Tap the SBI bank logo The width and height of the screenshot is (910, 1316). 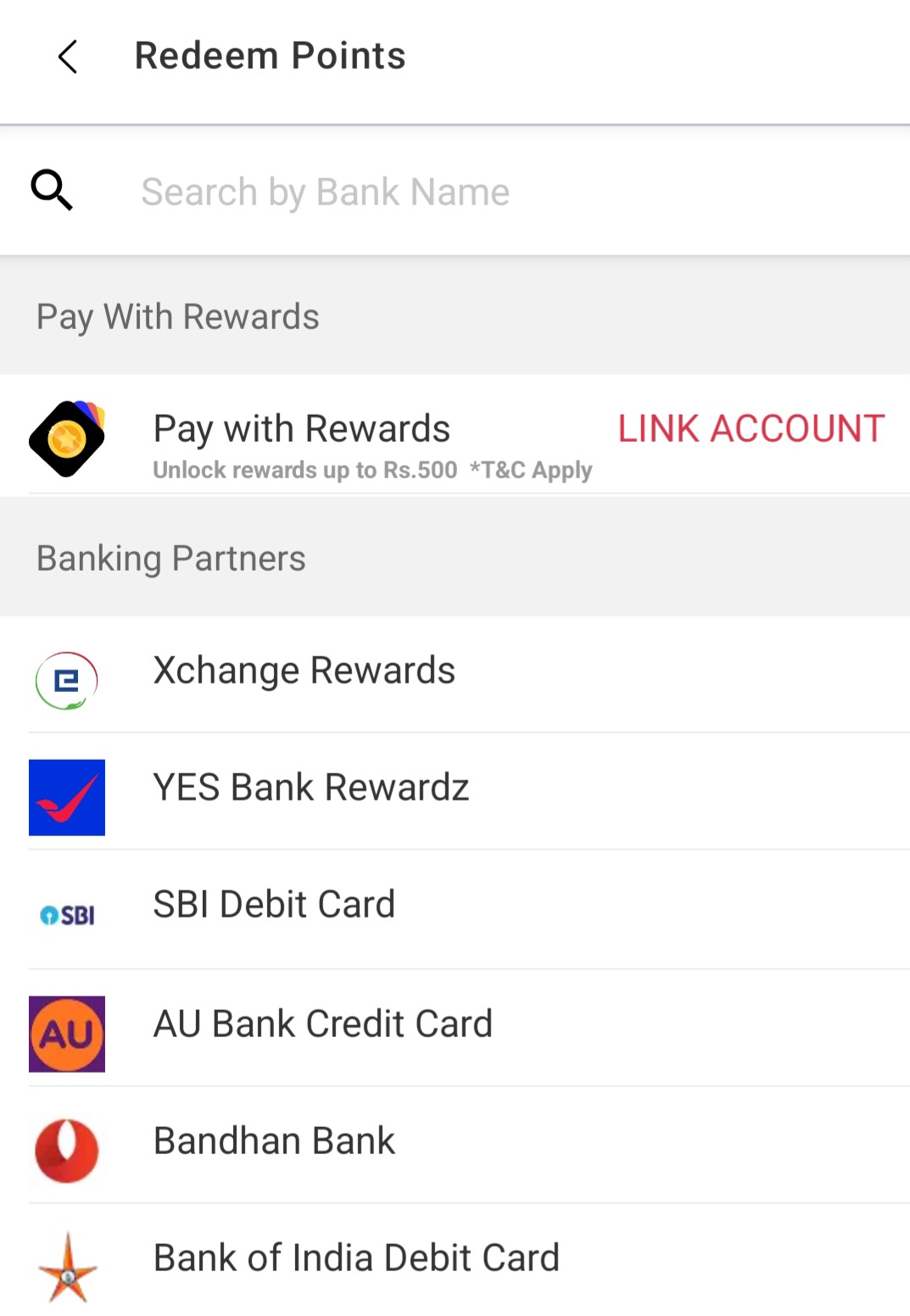coord(67,914)
